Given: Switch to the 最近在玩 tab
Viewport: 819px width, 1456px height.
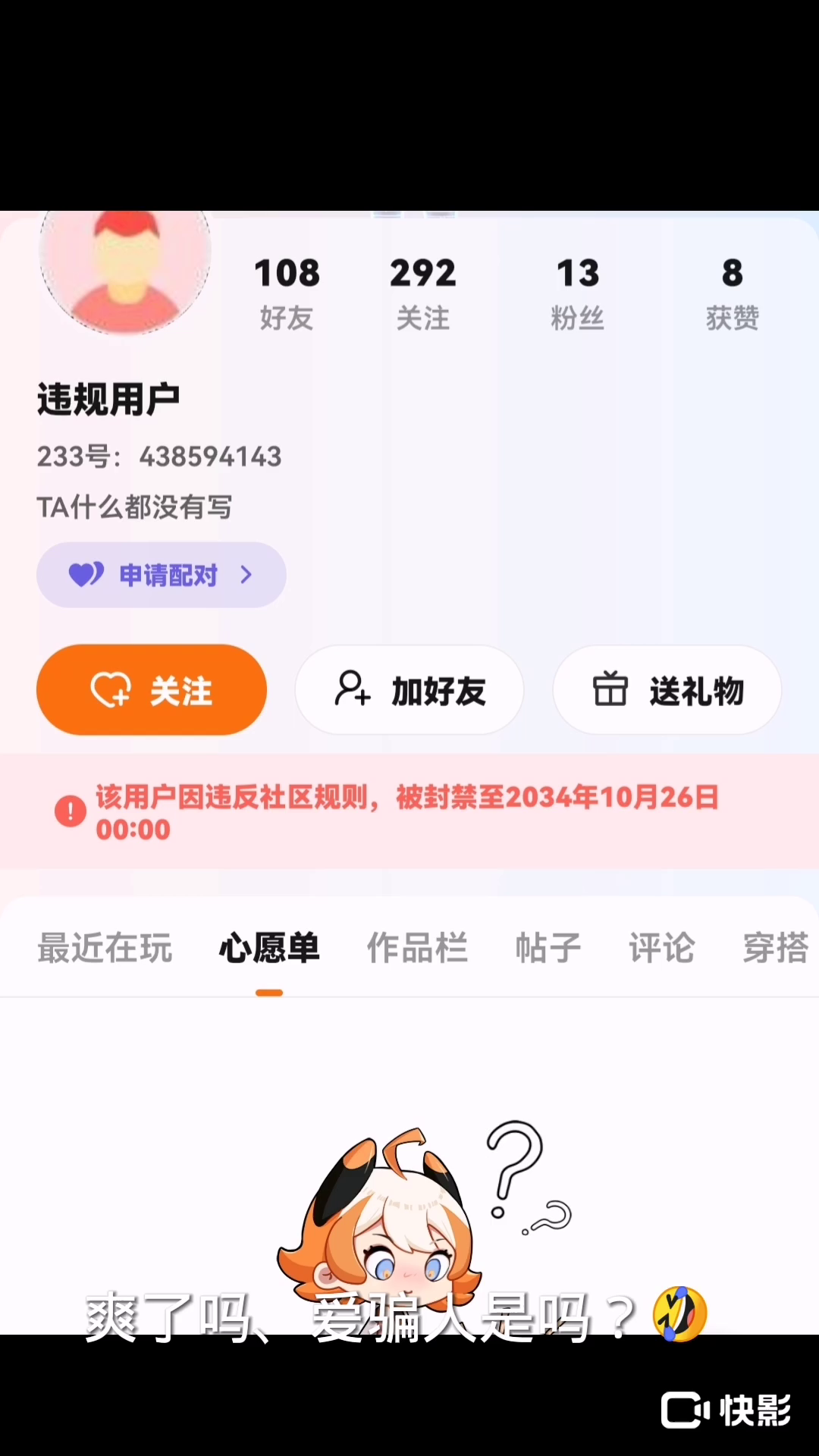Looking at the screenshot, I should (x=105, y=948).
